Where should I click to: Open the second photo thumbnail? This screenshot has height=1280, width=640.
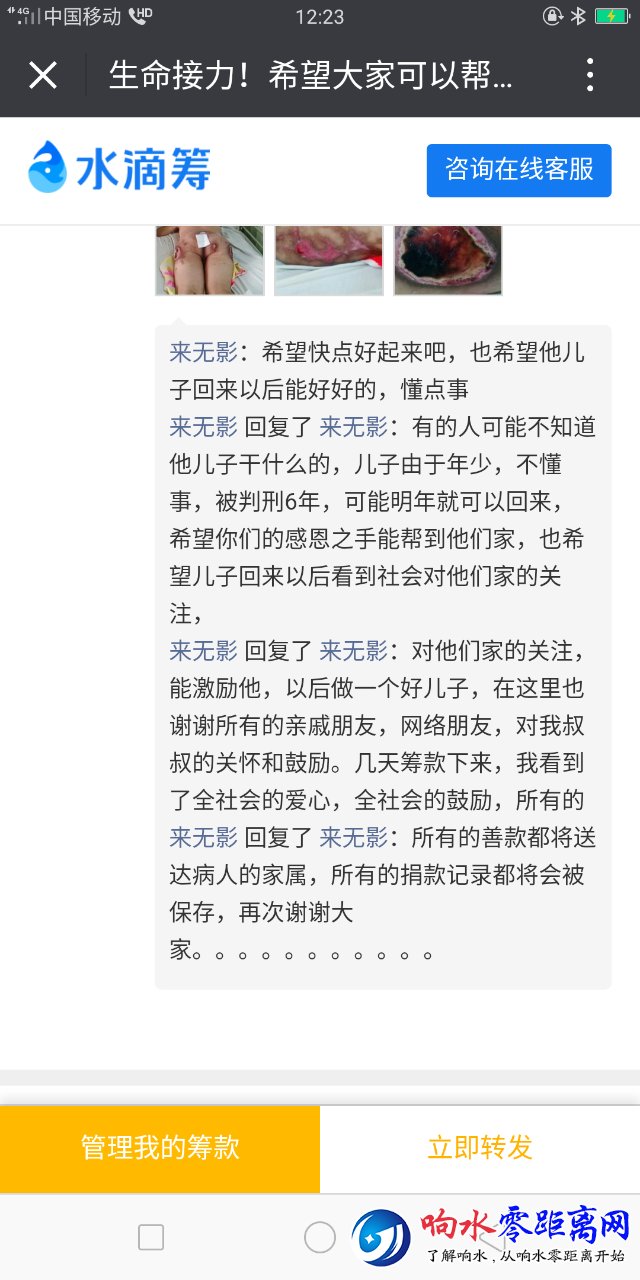(x=329, y=260)
